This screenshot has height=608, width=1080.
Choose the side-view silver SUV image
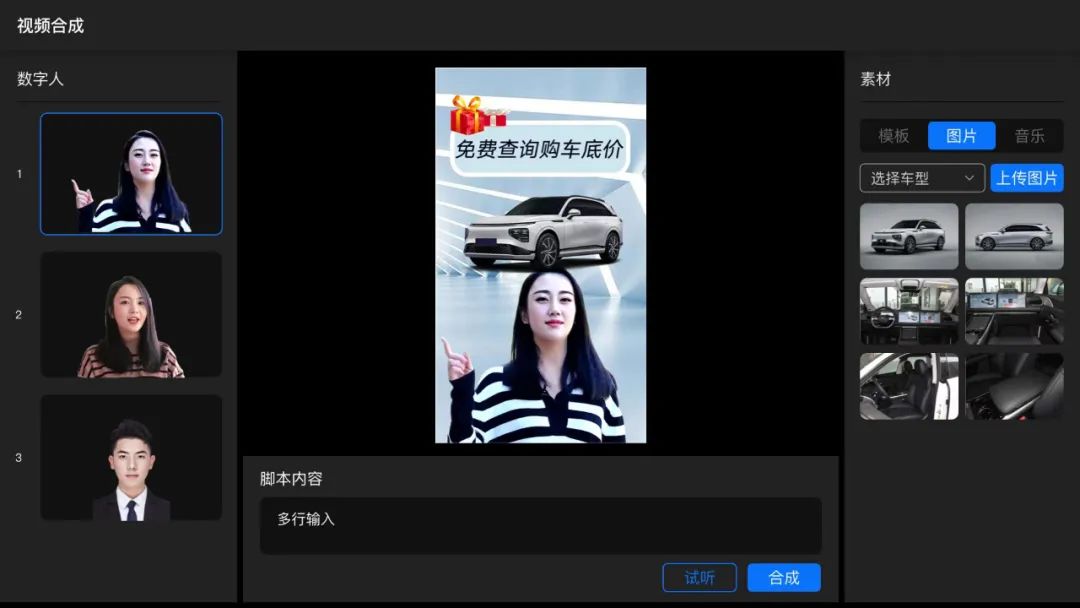coord(1014,237)
